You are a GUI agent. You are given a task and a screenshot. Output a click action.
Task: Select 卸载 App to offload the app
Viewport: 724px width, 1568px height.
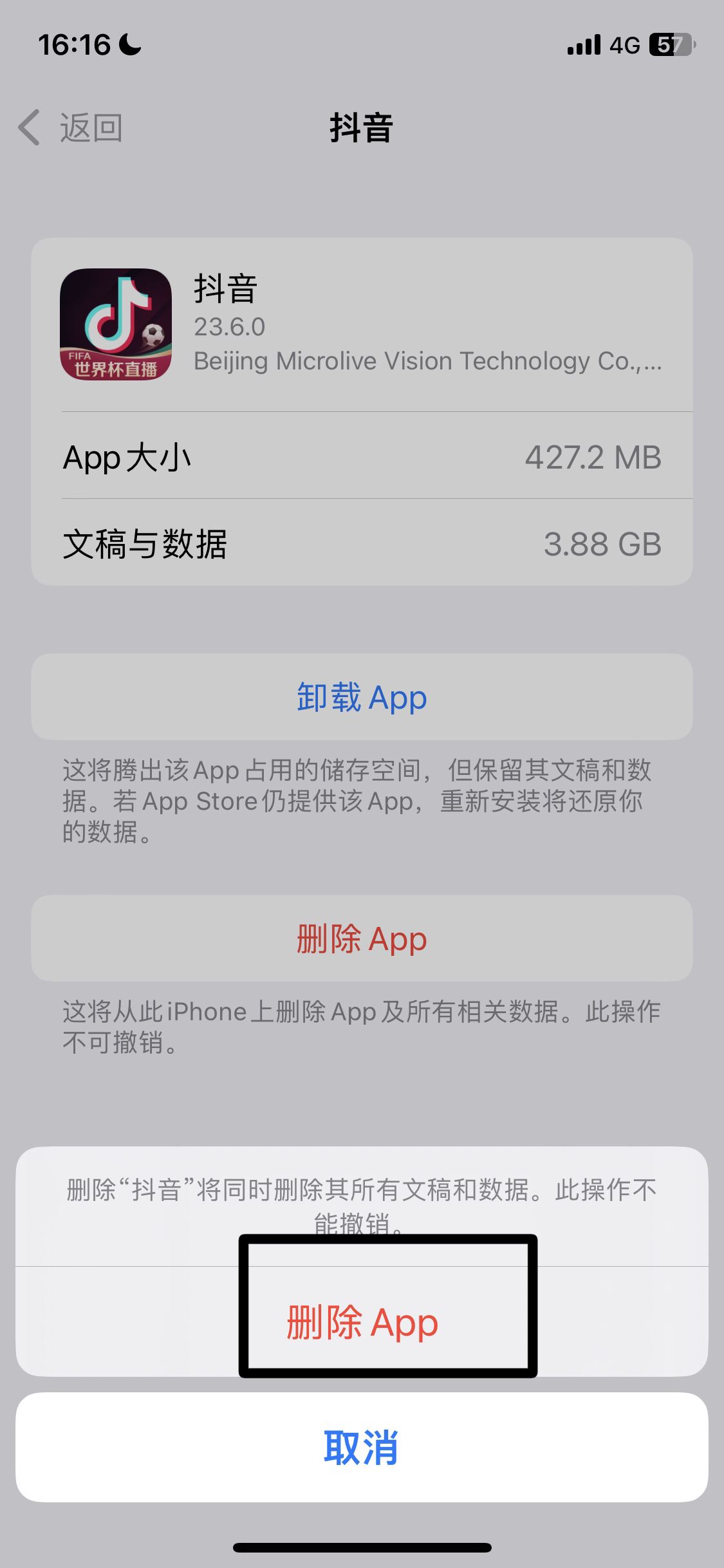362,697
